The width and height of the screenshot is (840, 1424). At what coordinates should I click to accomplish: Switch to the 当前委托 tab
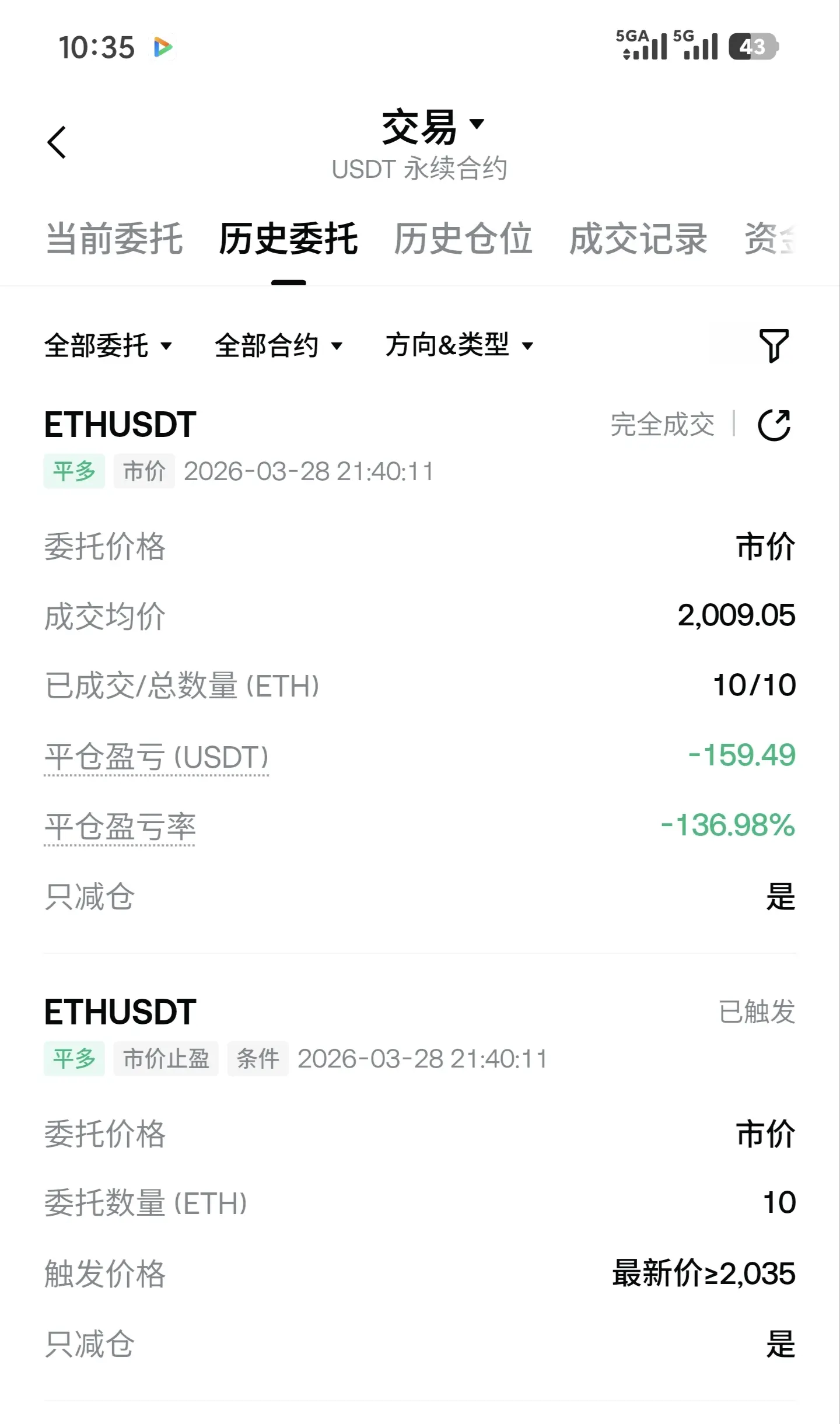tap(114, 239)
